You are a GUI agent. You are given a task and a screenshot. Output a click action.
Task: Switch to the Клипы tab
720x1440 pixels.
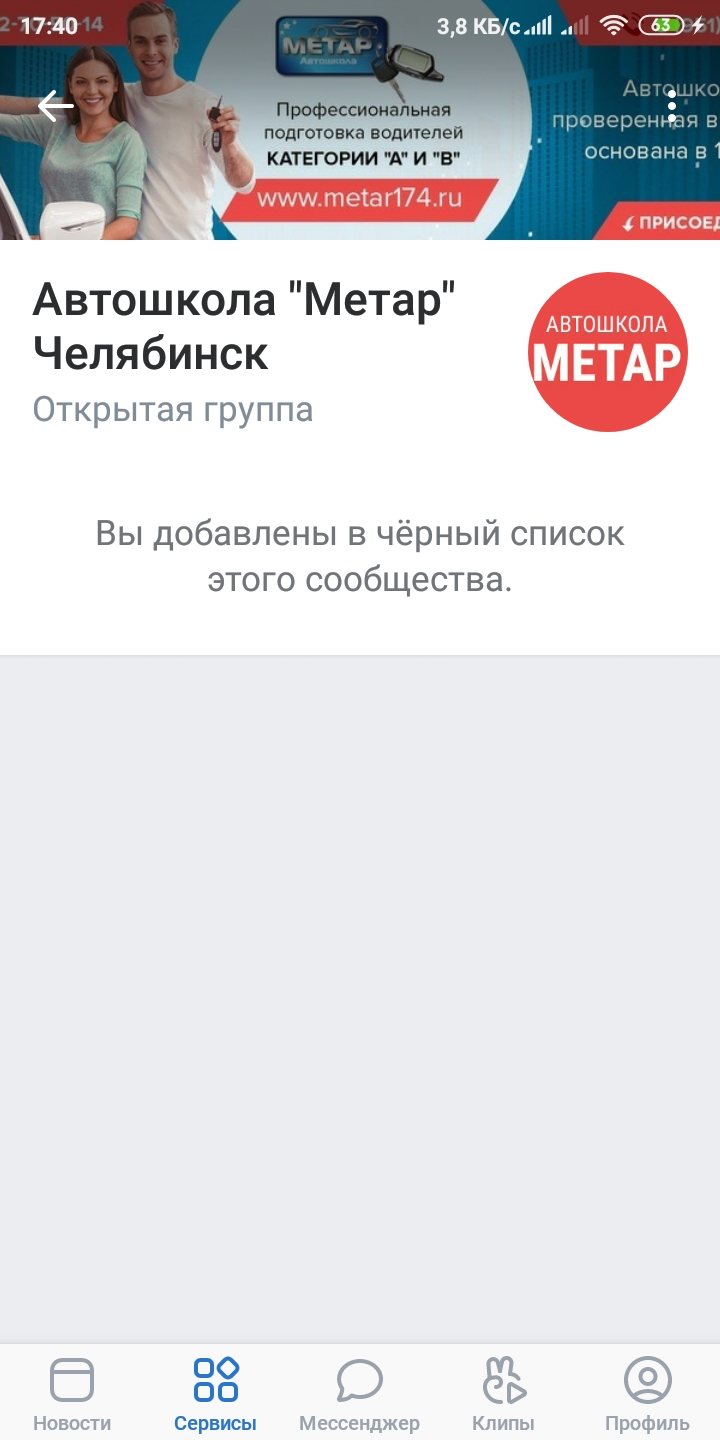coord(503,1394)
